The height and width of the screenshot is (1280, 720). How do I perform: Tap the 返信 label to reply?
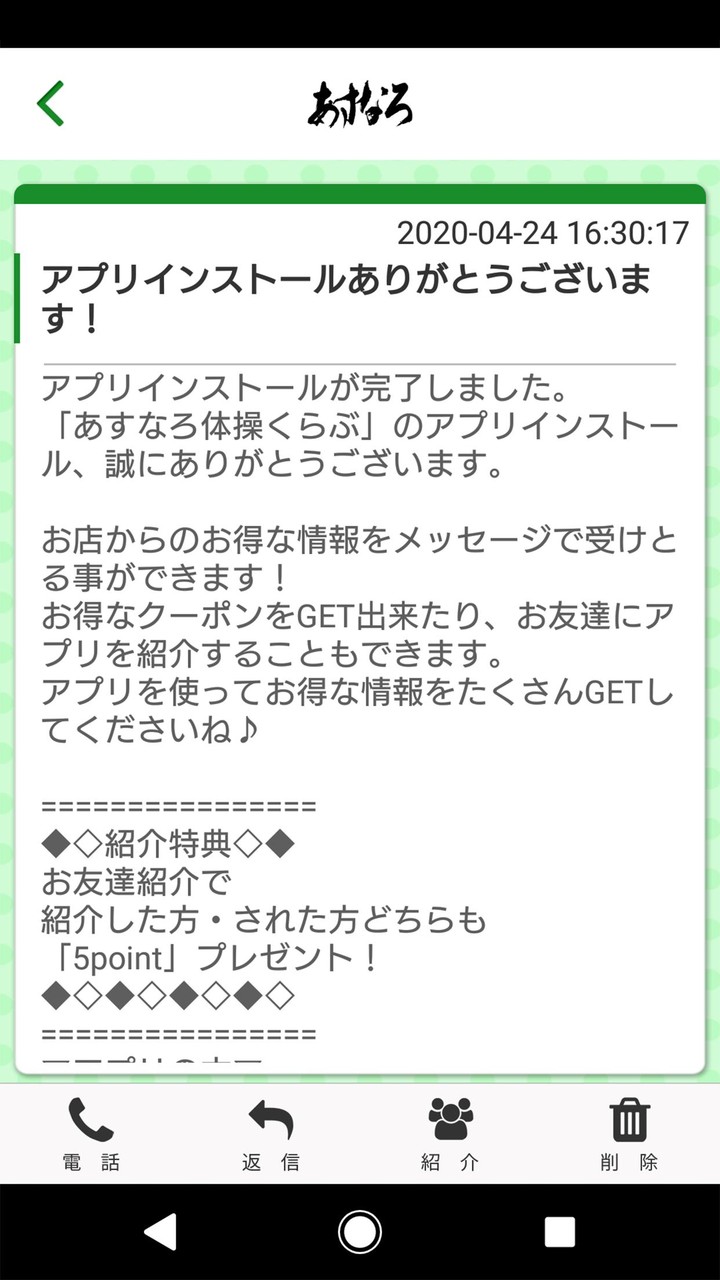(268, 1163)
